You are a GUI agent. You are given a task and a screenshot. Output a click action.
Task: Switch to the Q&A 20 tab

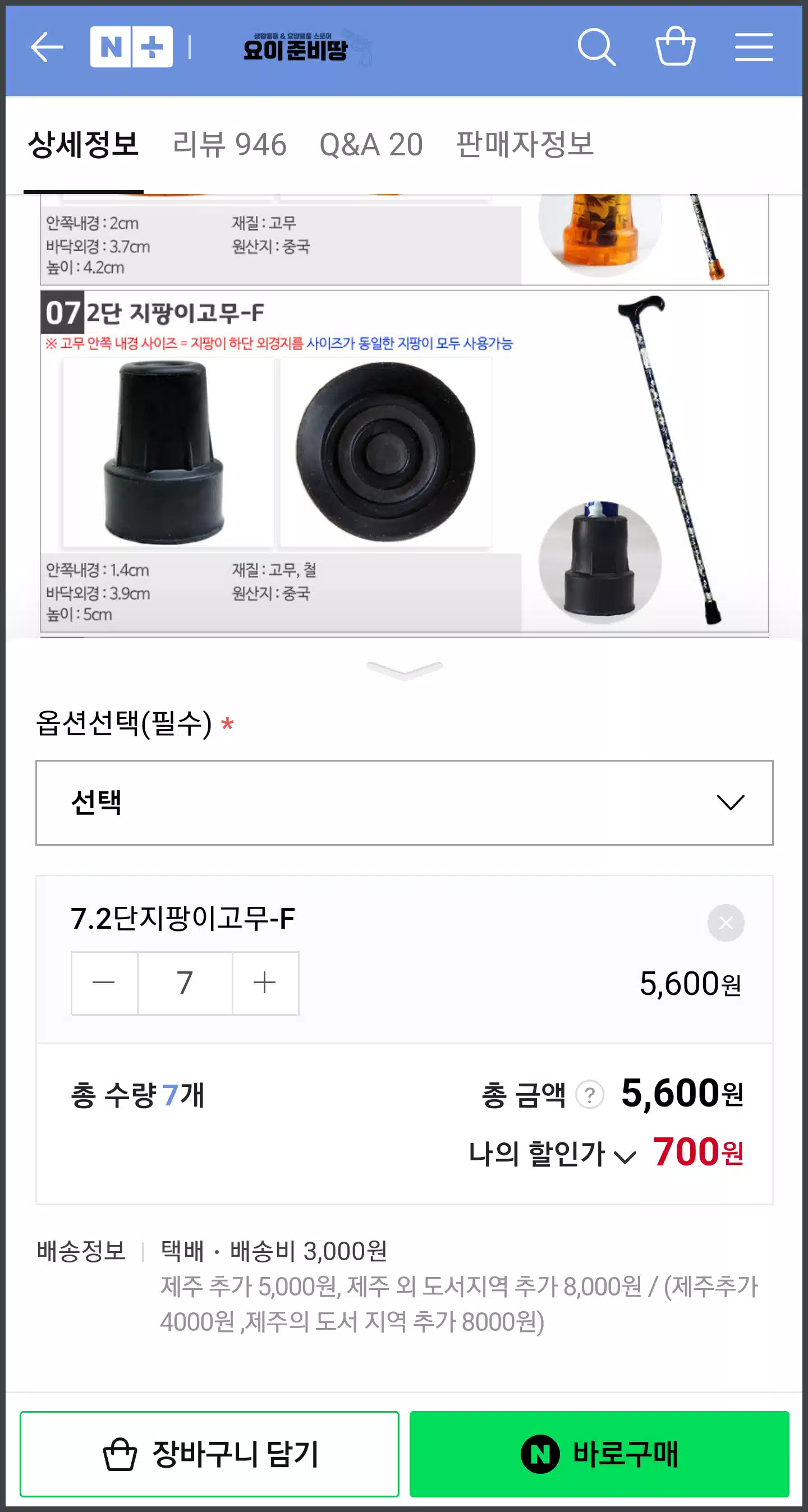370,144
